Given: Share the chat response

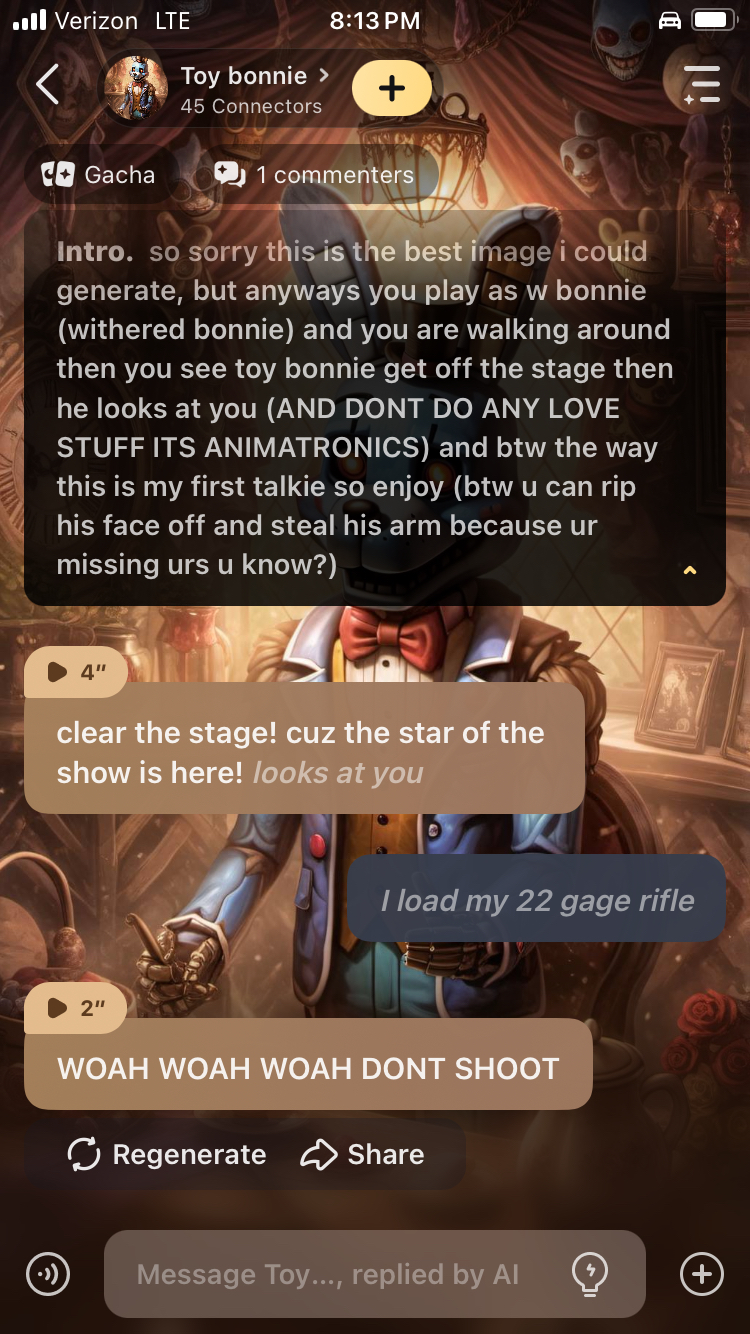Looking at the screenshot, I should click(362, 1155).
